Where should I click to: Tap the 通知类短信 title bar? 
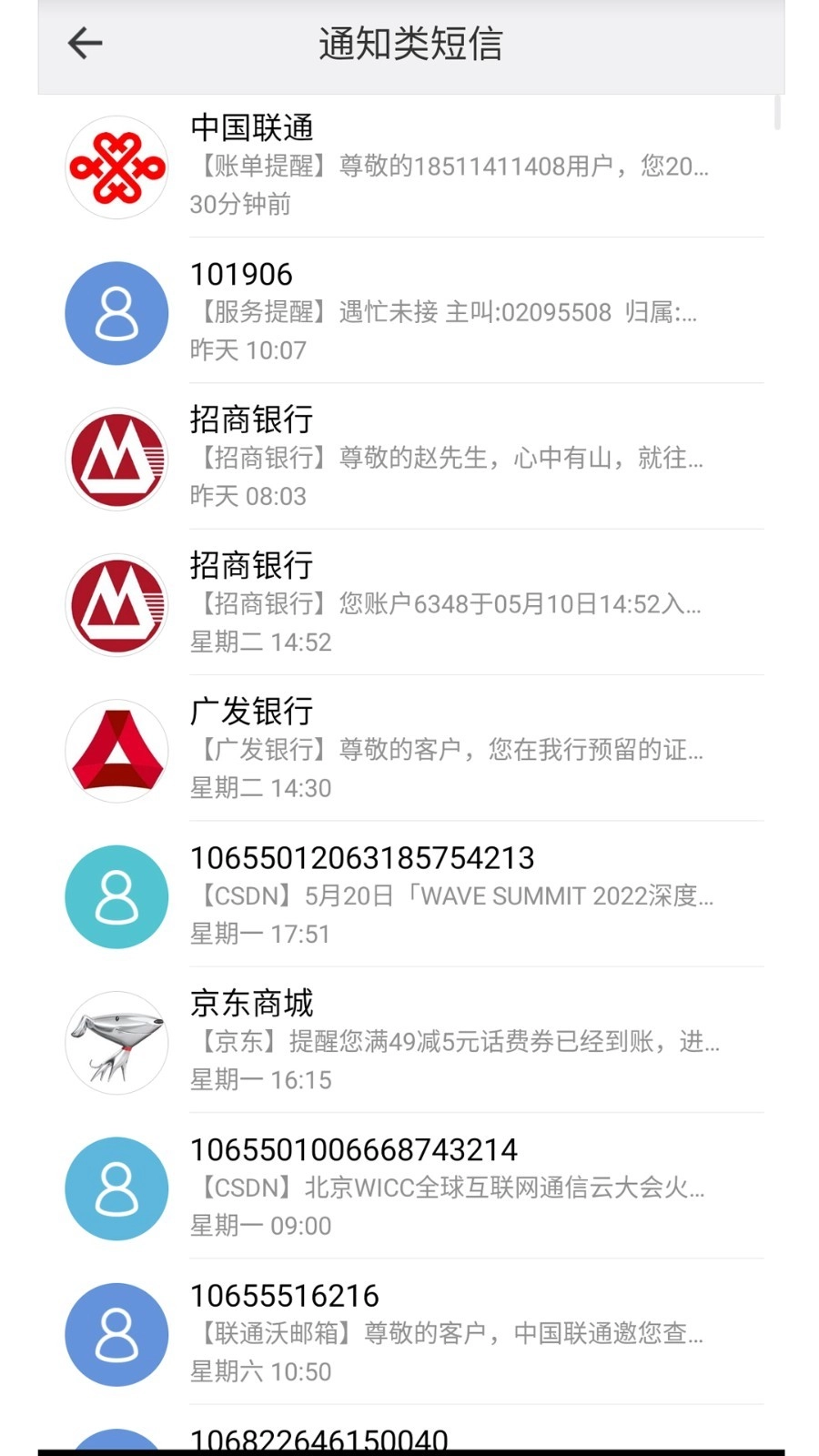(409, 43)
